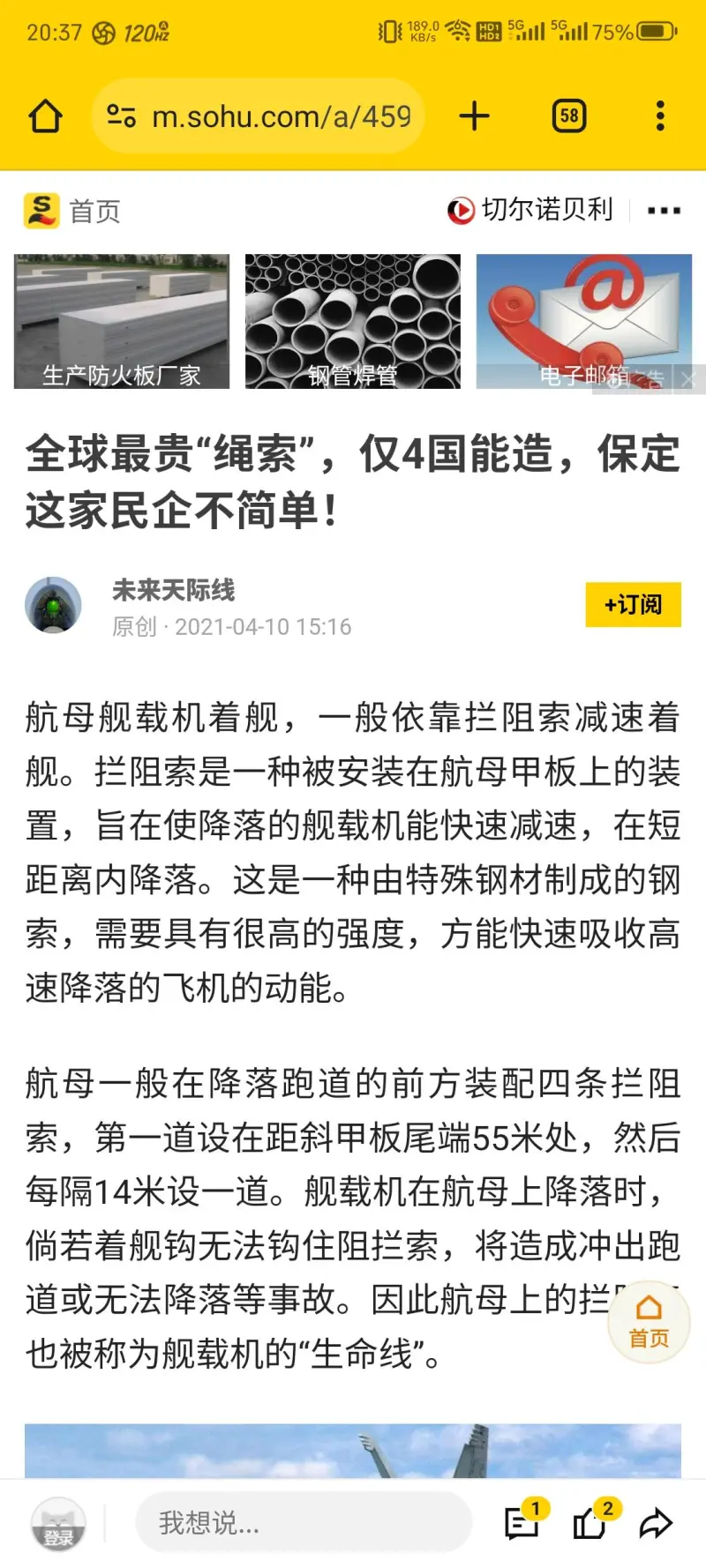Like the article with the thumbs-up

590,1523
